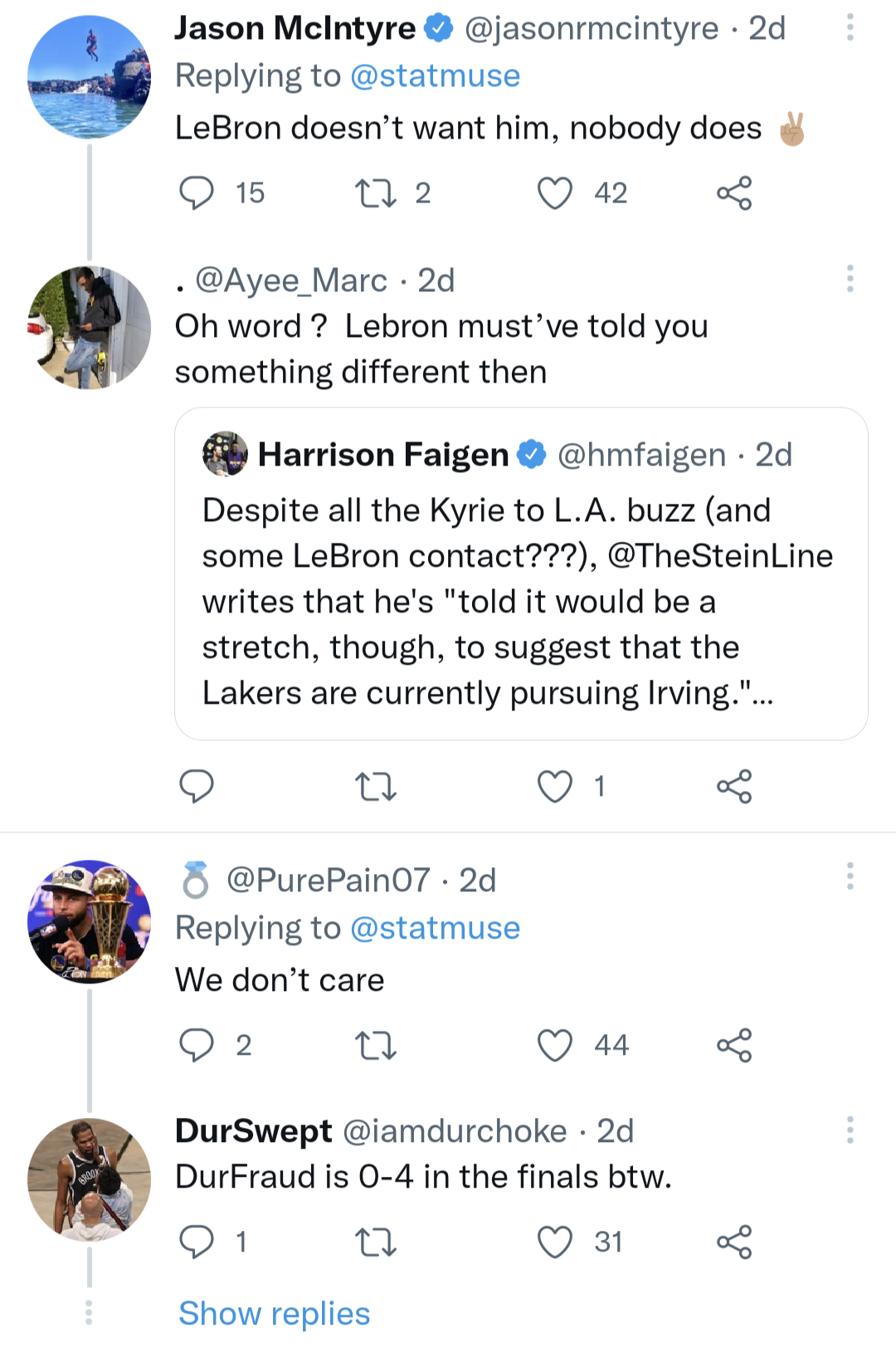Open the reply box for @PurePain07's tweet
Screen dimensions: 896x1362
[197, 1045]
